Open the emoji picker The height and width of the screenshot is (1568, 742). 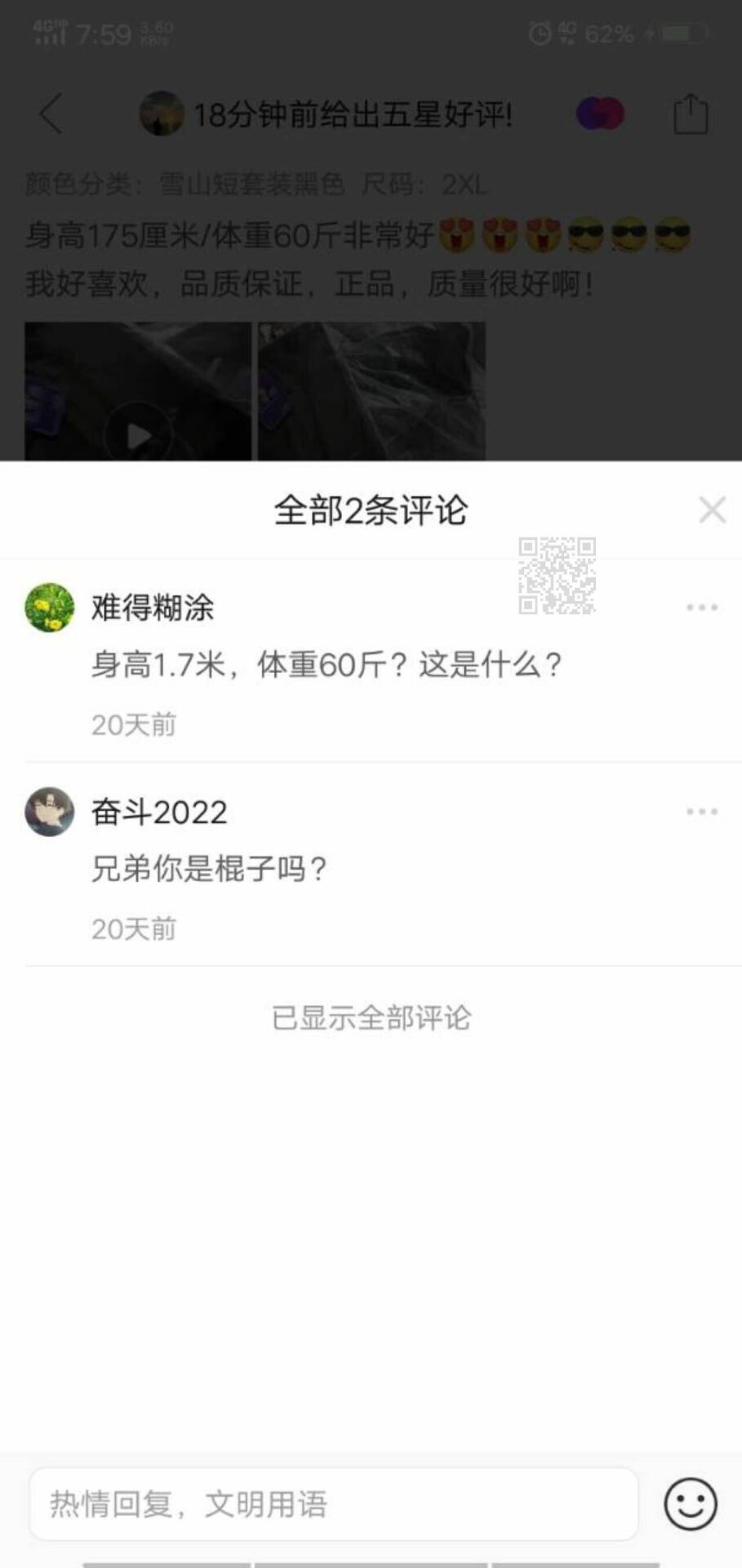tap(691, 1504)
